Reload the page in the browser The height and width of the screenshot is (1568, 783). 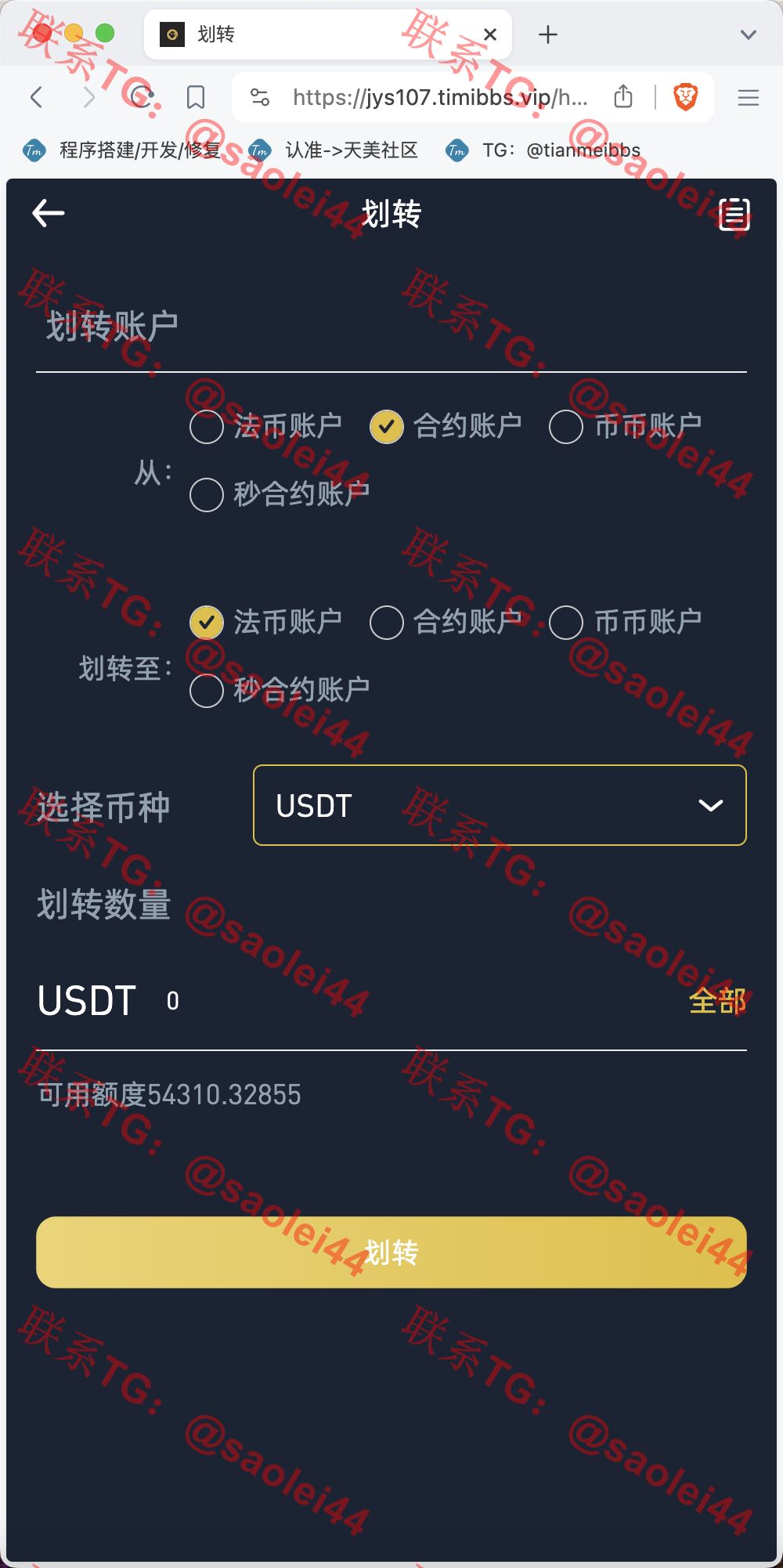(x=142, y=97)
